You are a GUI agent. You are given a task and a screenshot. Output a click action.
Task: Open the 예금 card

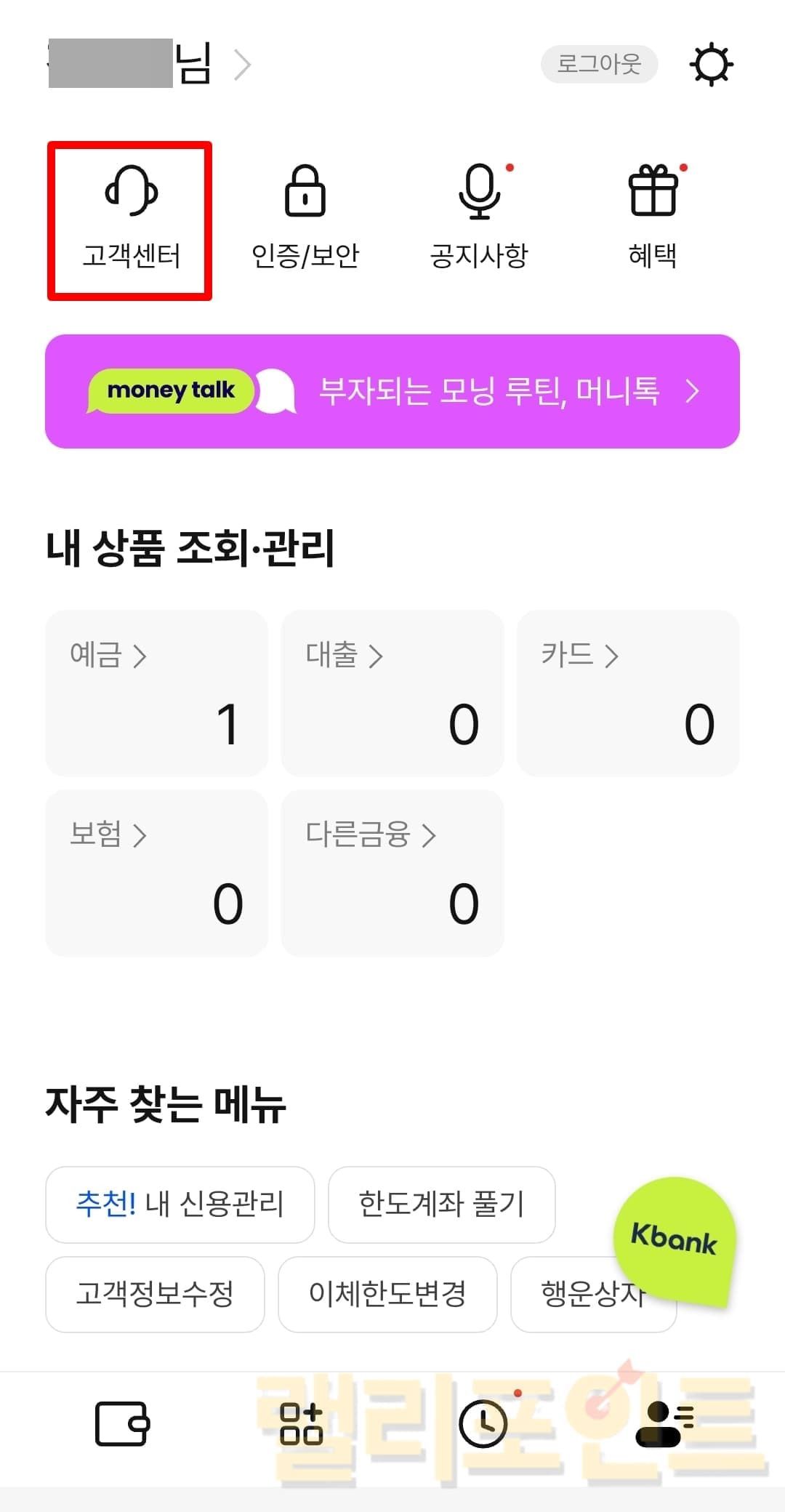pyautogui.click(x=156, y=693)
